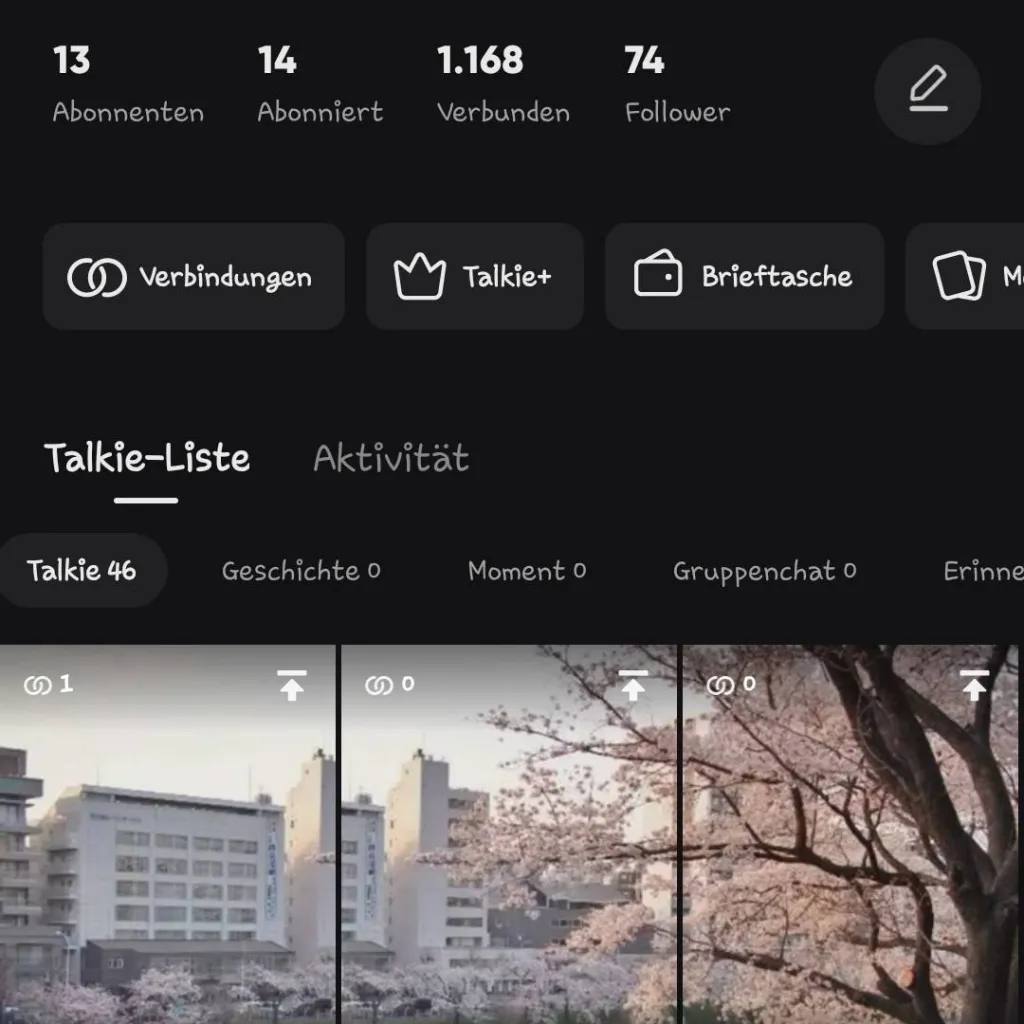Open Verbindungen

pos(193,277)
